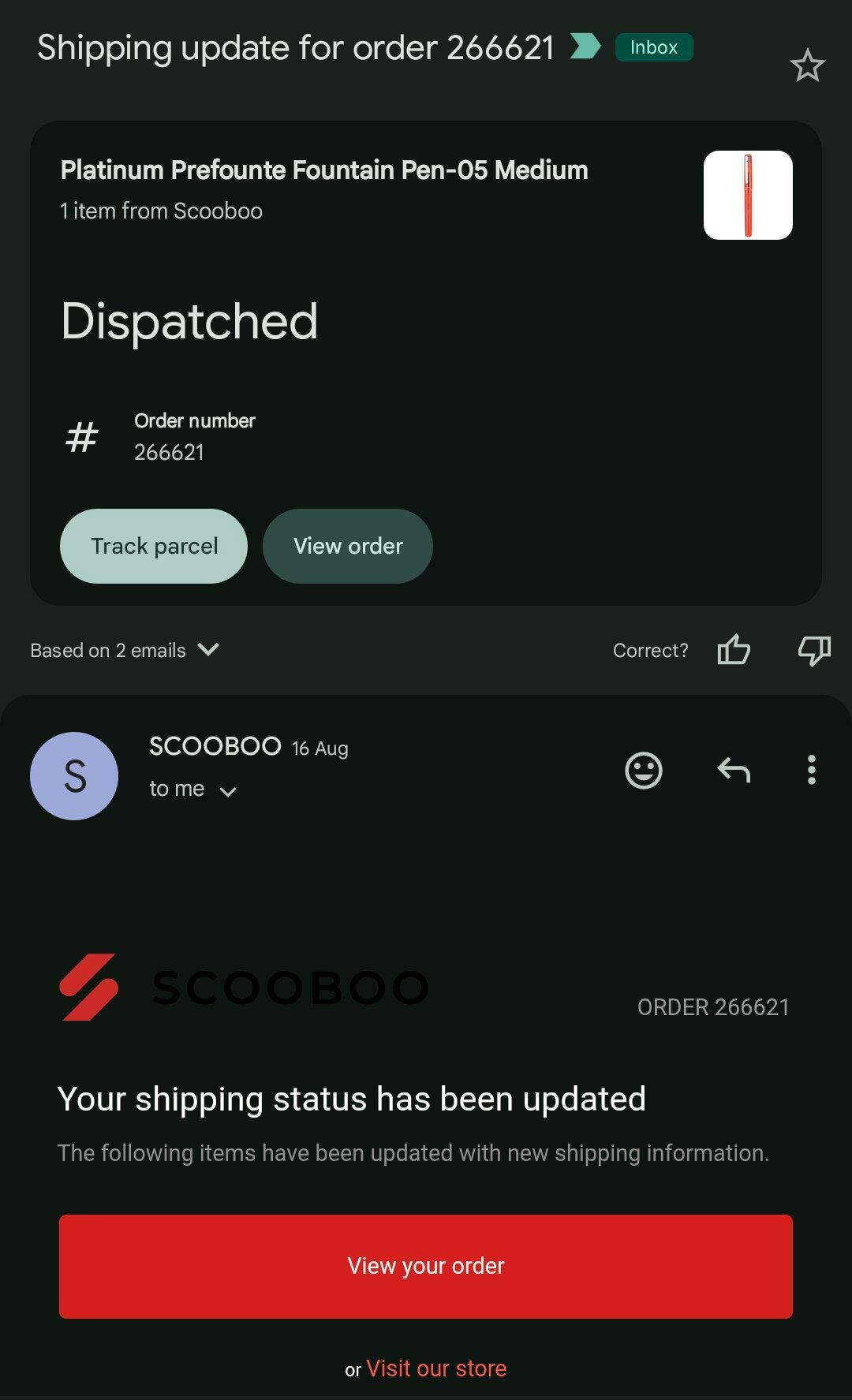Viewport: 852px width, 1400px height.
Task: Track the parcel
Action: [x=154, y=546]
